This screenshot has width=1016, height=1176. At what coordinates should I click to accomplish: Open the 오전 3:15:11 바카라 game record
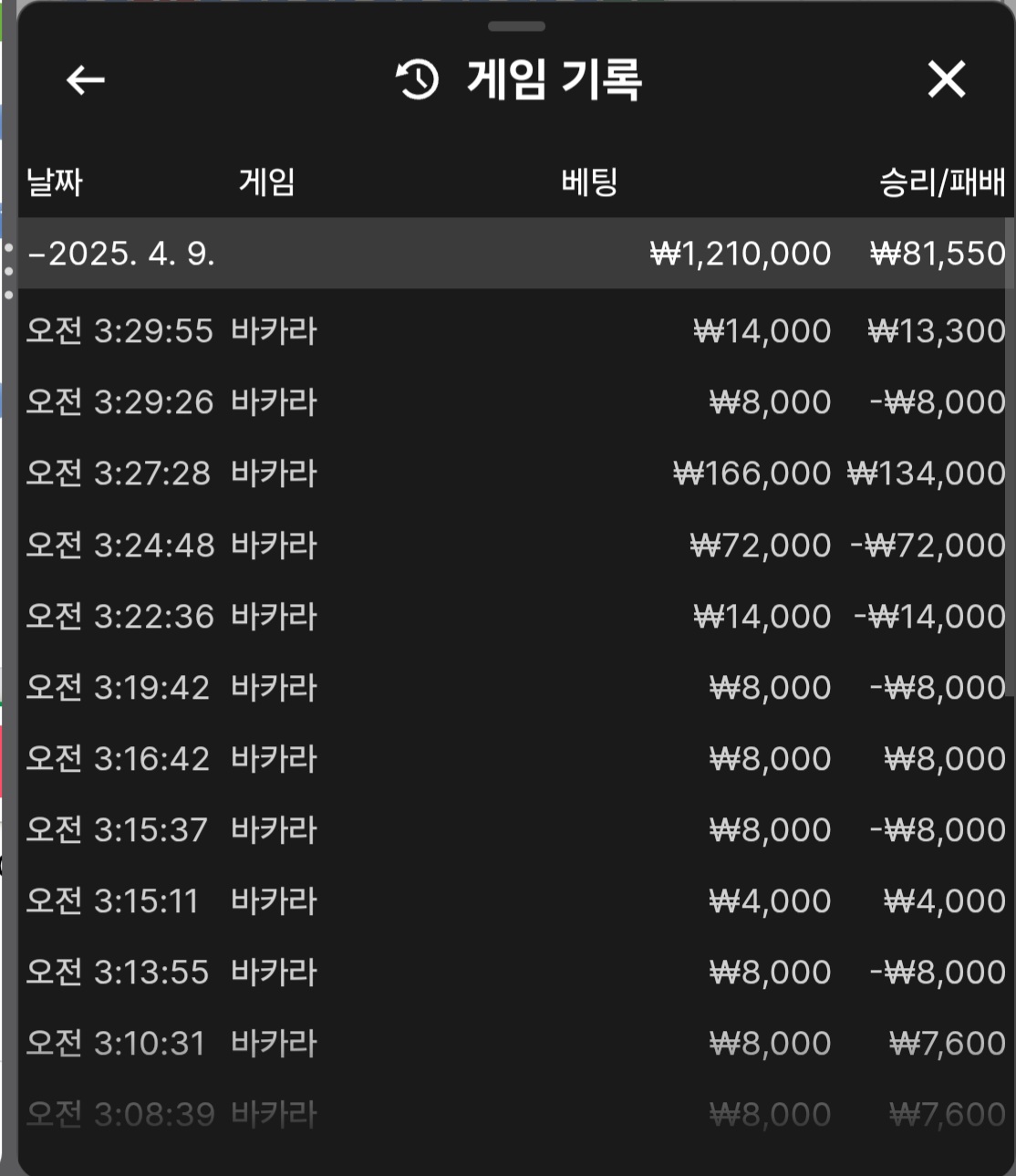[274, 900]
